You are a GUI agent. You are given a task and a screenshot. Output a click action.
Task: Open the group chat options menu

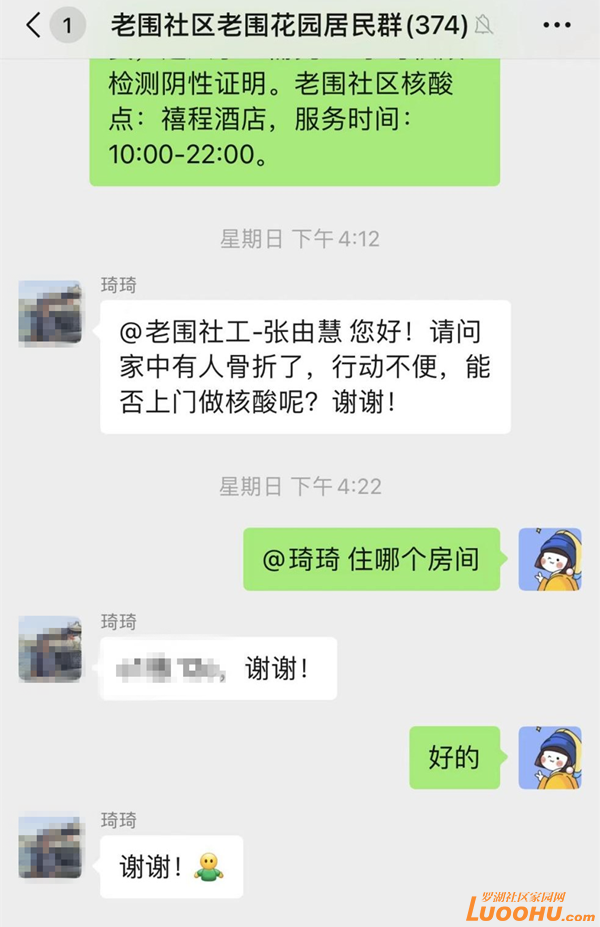(x=558, y=26)
